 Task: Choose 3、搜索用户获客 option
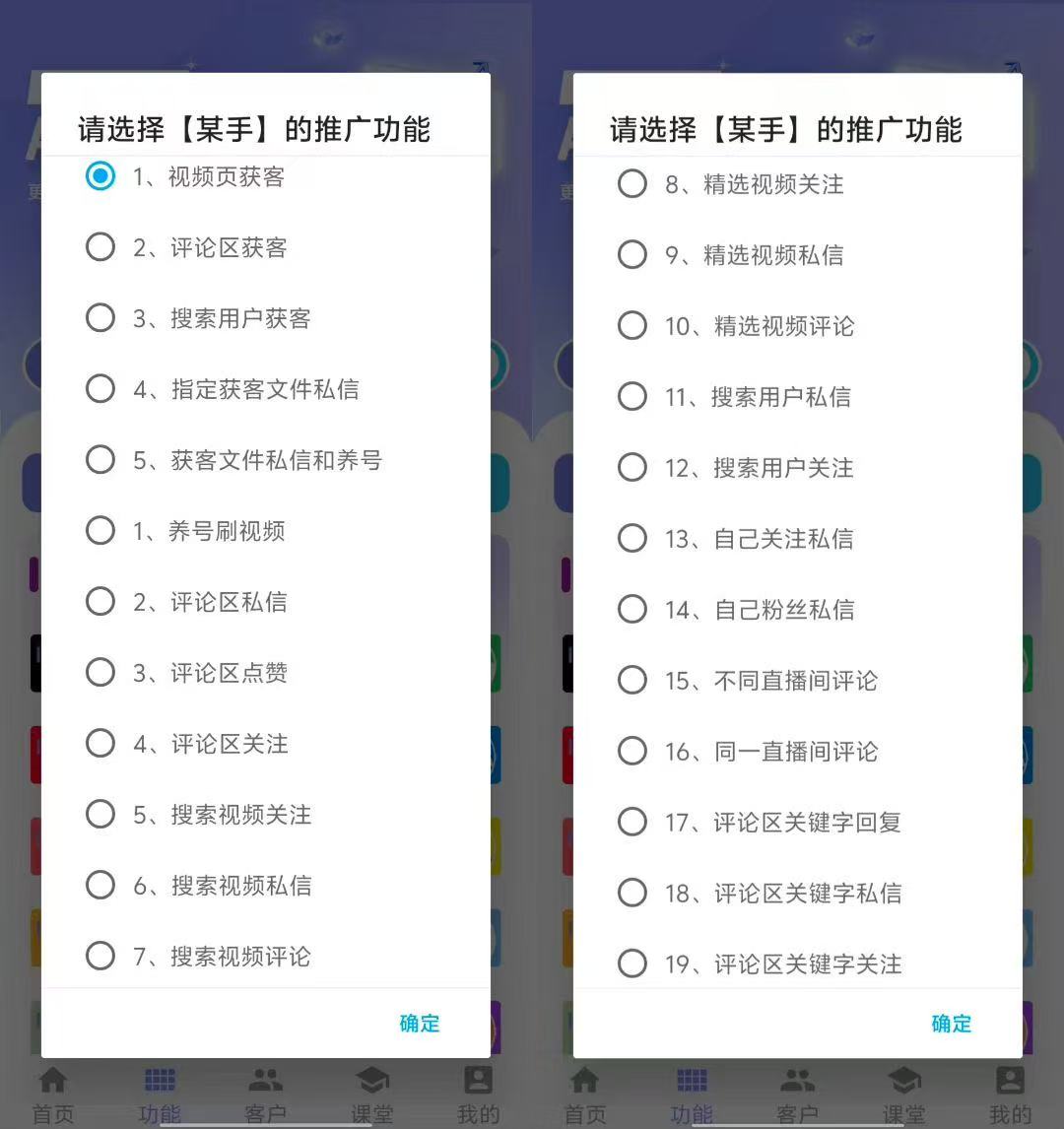[100, 318]
